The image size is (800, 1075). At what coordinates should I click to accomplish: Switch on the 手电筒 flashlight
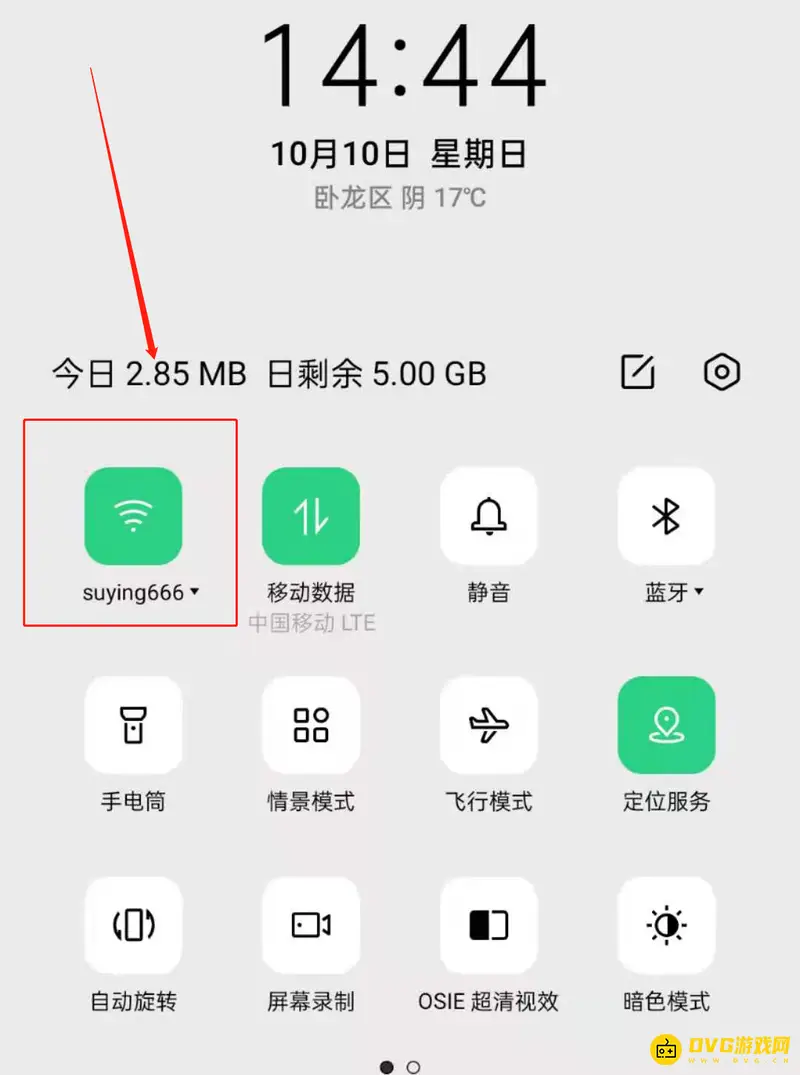click(x=133, y=725)
